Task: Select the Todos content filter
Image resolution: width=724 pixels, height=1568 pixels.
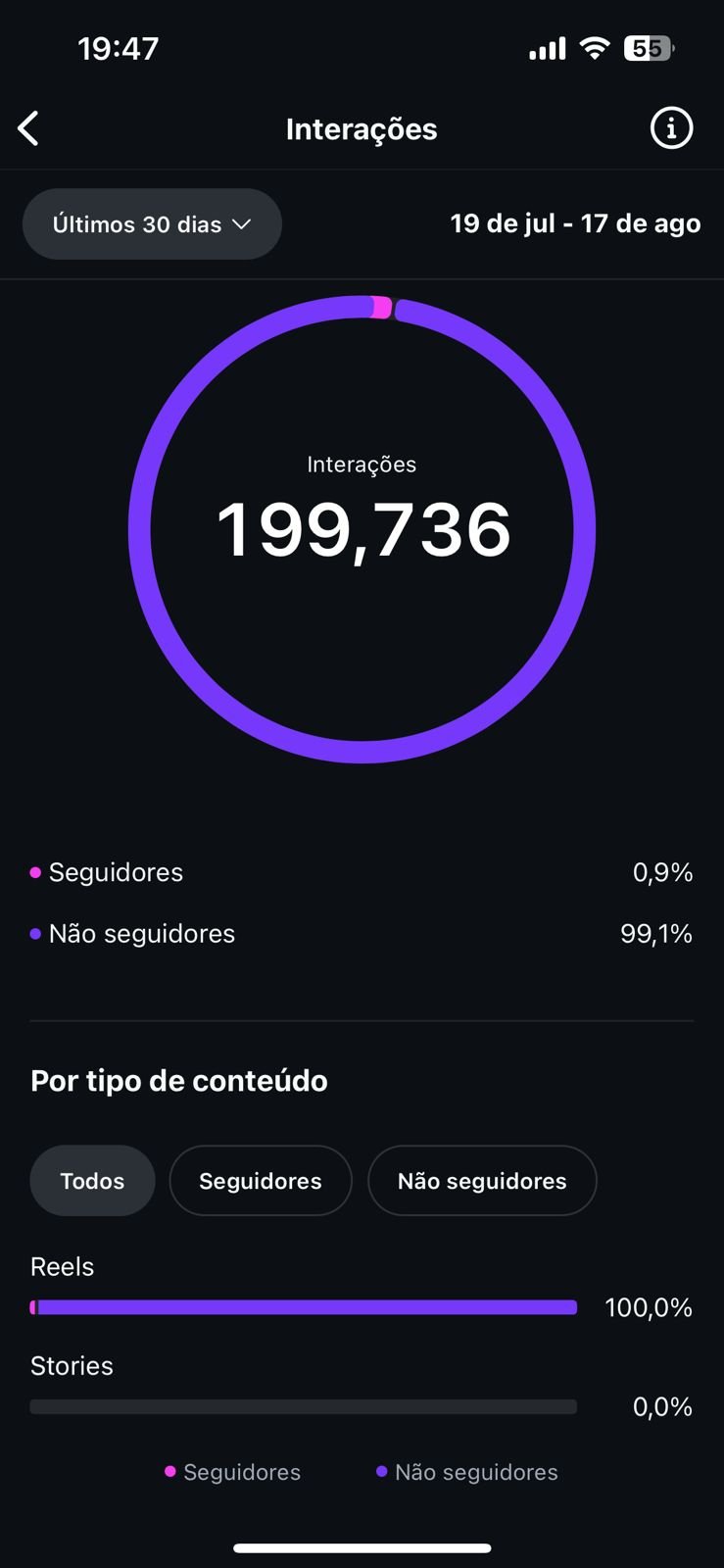Action: [x=92, y=1181]
